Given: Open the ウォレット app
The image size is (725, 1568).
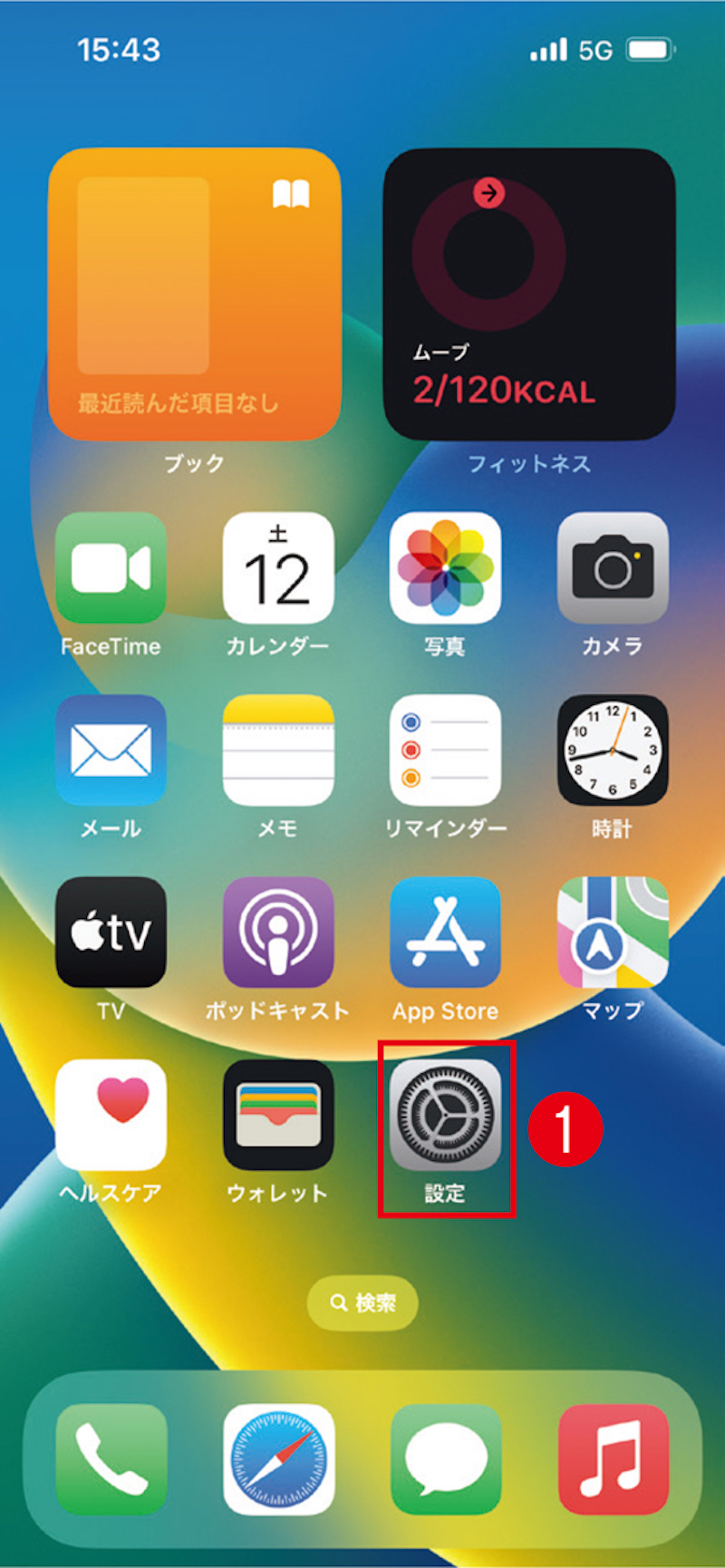Looking at the screenshot, I should click(278, 1115).
